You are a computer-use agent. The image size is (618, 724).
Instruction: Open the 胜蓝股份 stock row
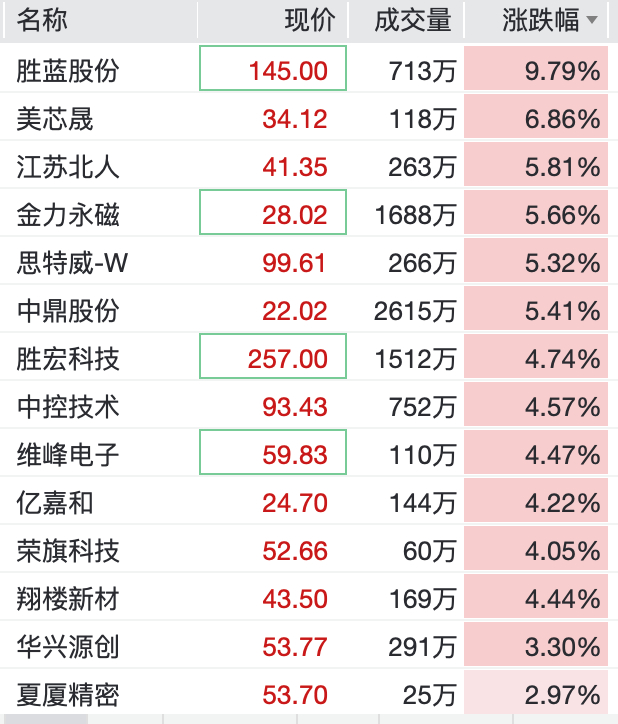coord(309,68)
